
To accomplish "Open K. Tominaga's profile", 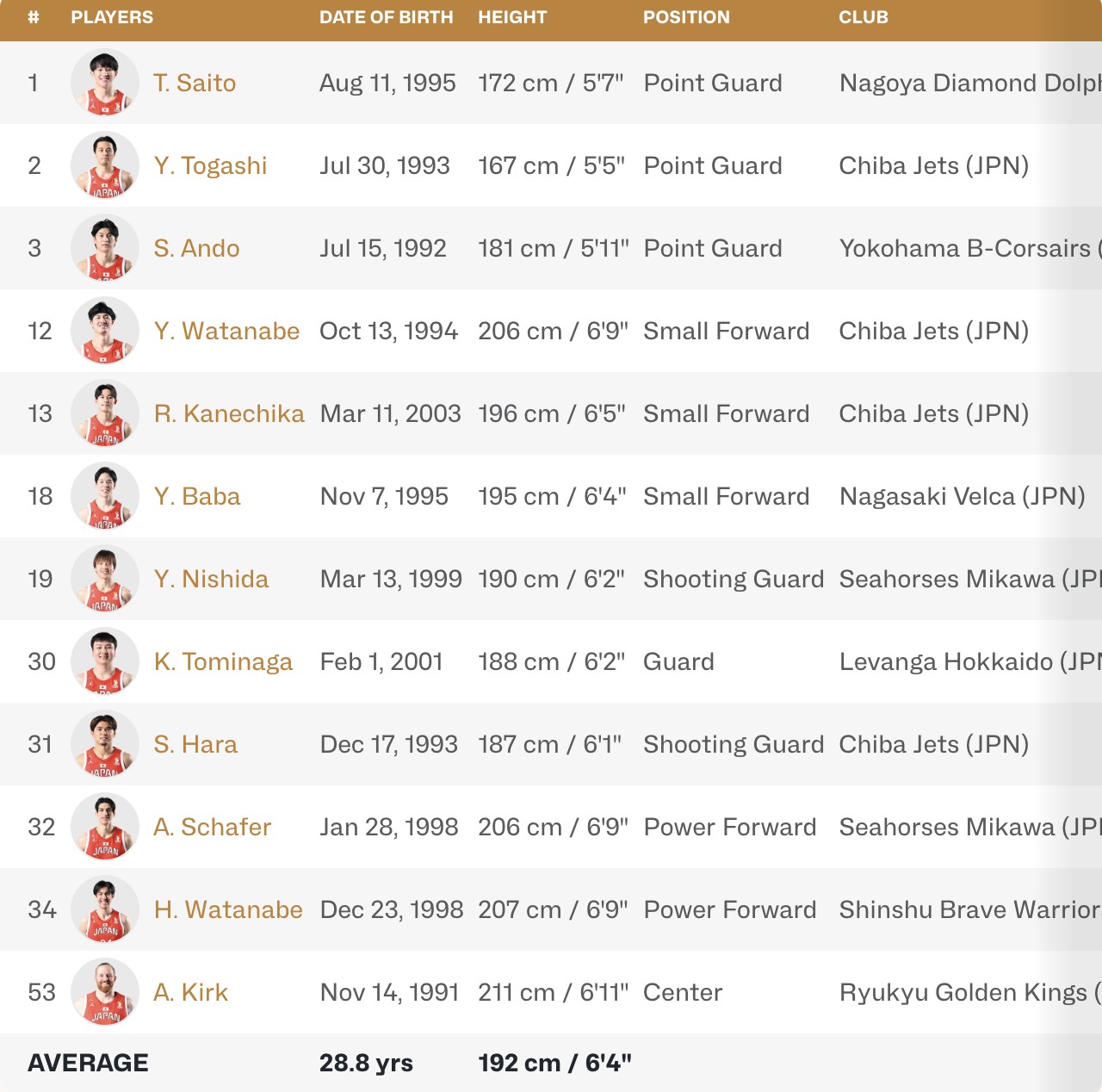I will 223,661.
